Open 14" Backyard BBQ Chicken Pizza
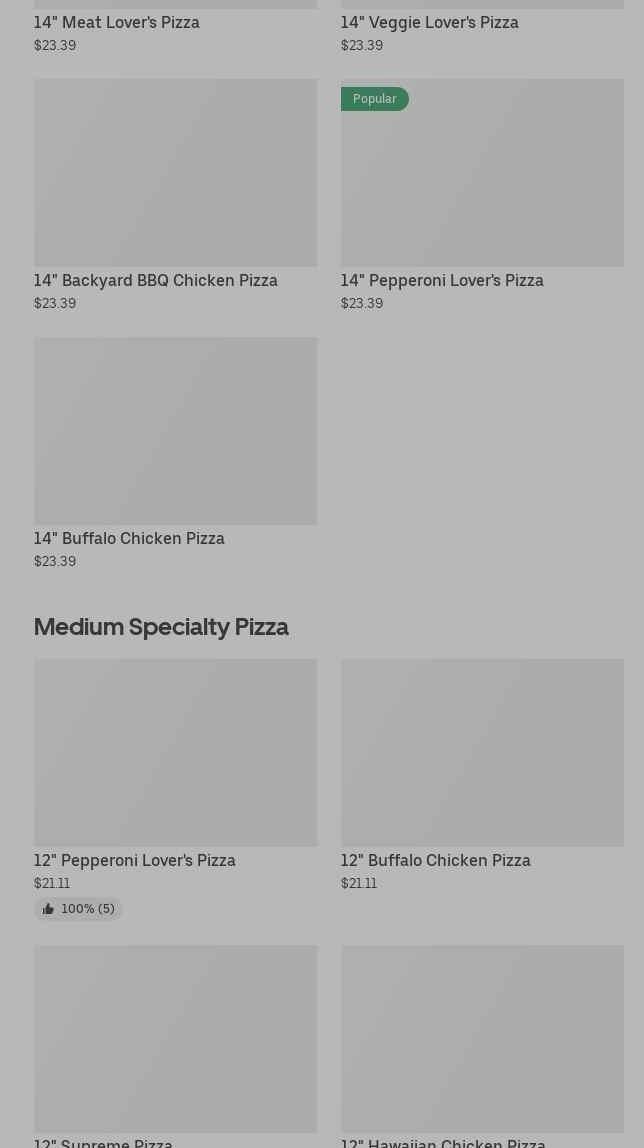 (175, 174)
